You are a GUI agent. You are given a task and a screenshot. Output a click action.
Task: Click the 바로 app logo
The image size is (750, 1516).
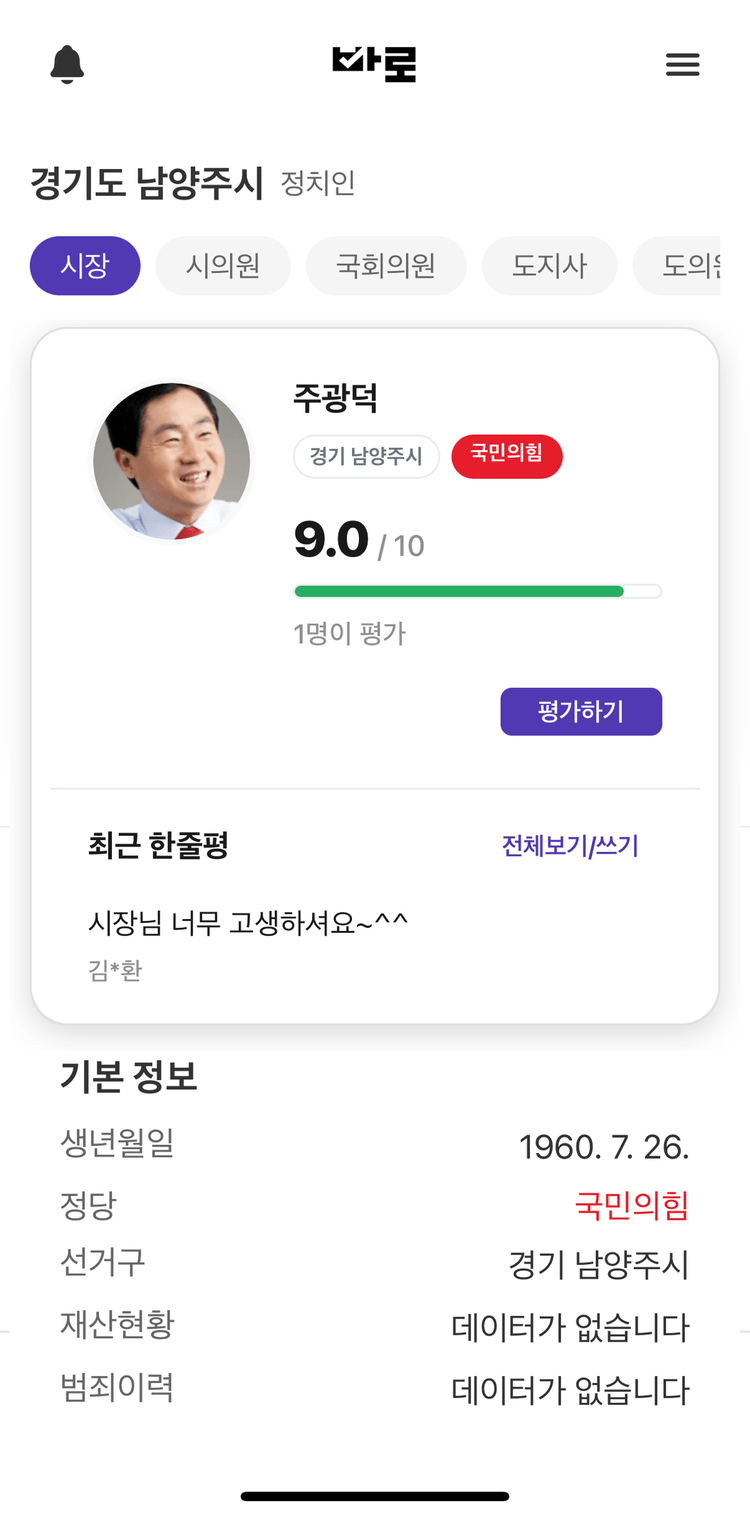coord(375,62)
